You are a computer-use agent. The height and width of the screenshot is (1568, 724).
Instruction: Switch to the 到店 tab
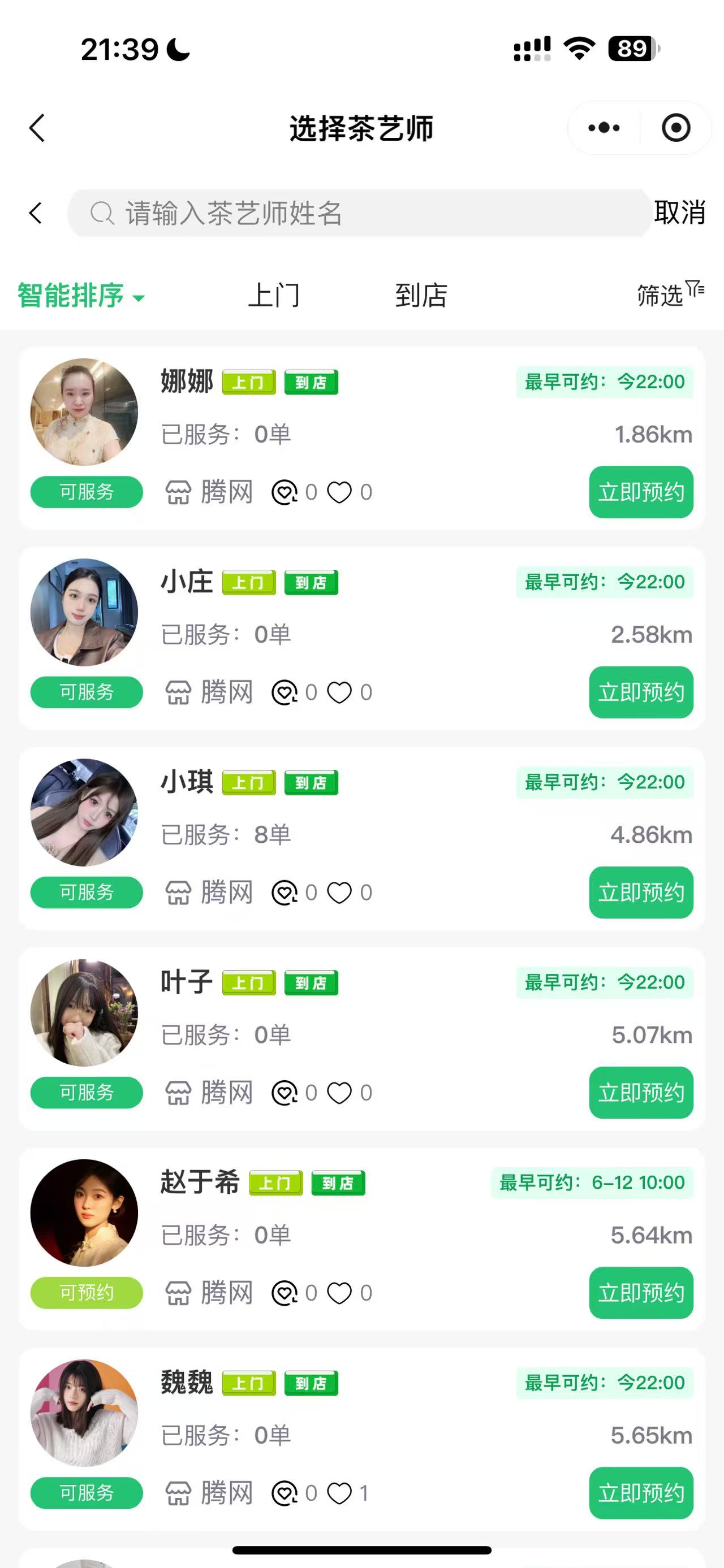421,296
